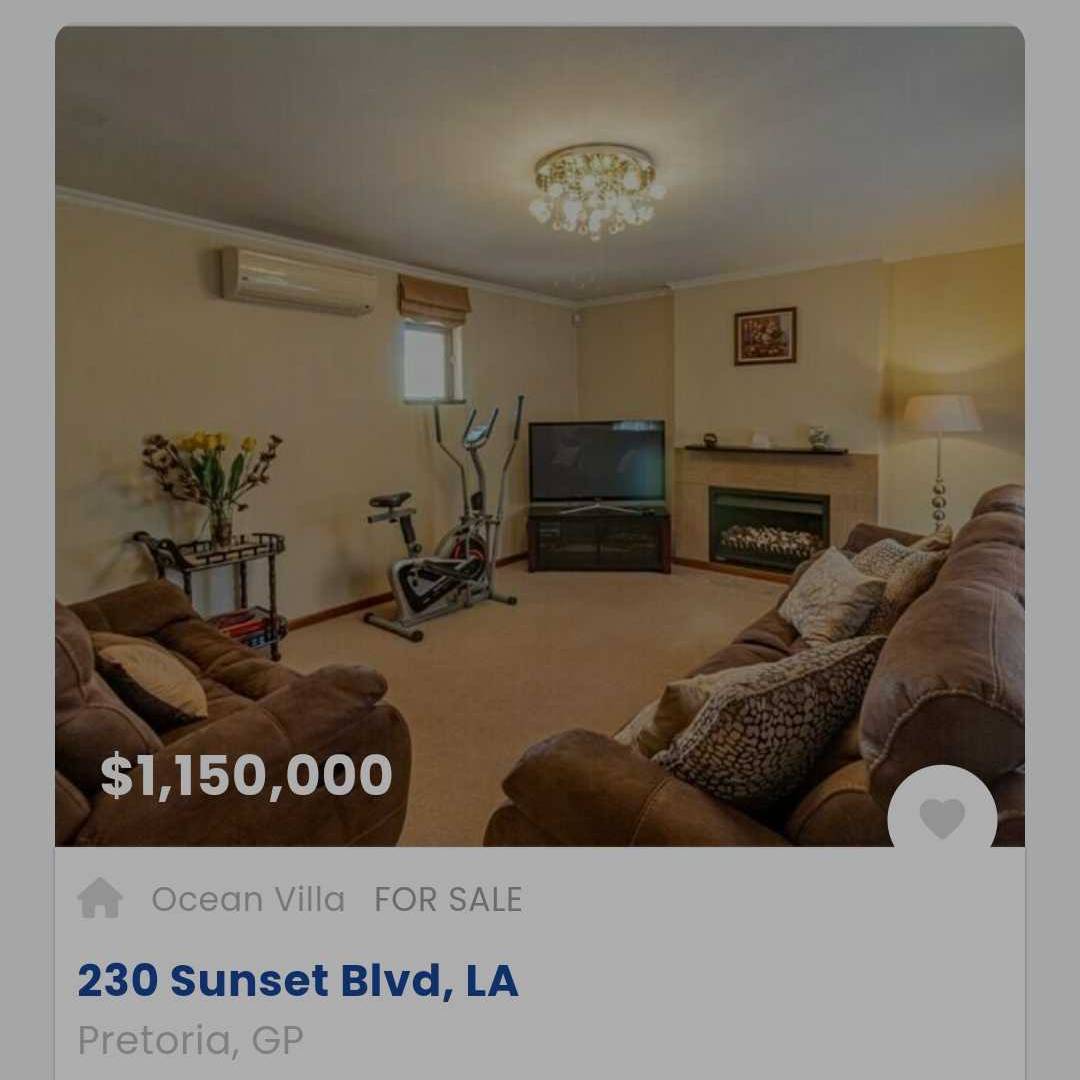This screenshot has height=1080, width=1080.
Task: Favorite the 230 Sunset Blvd listing
Action: (941, 818)
